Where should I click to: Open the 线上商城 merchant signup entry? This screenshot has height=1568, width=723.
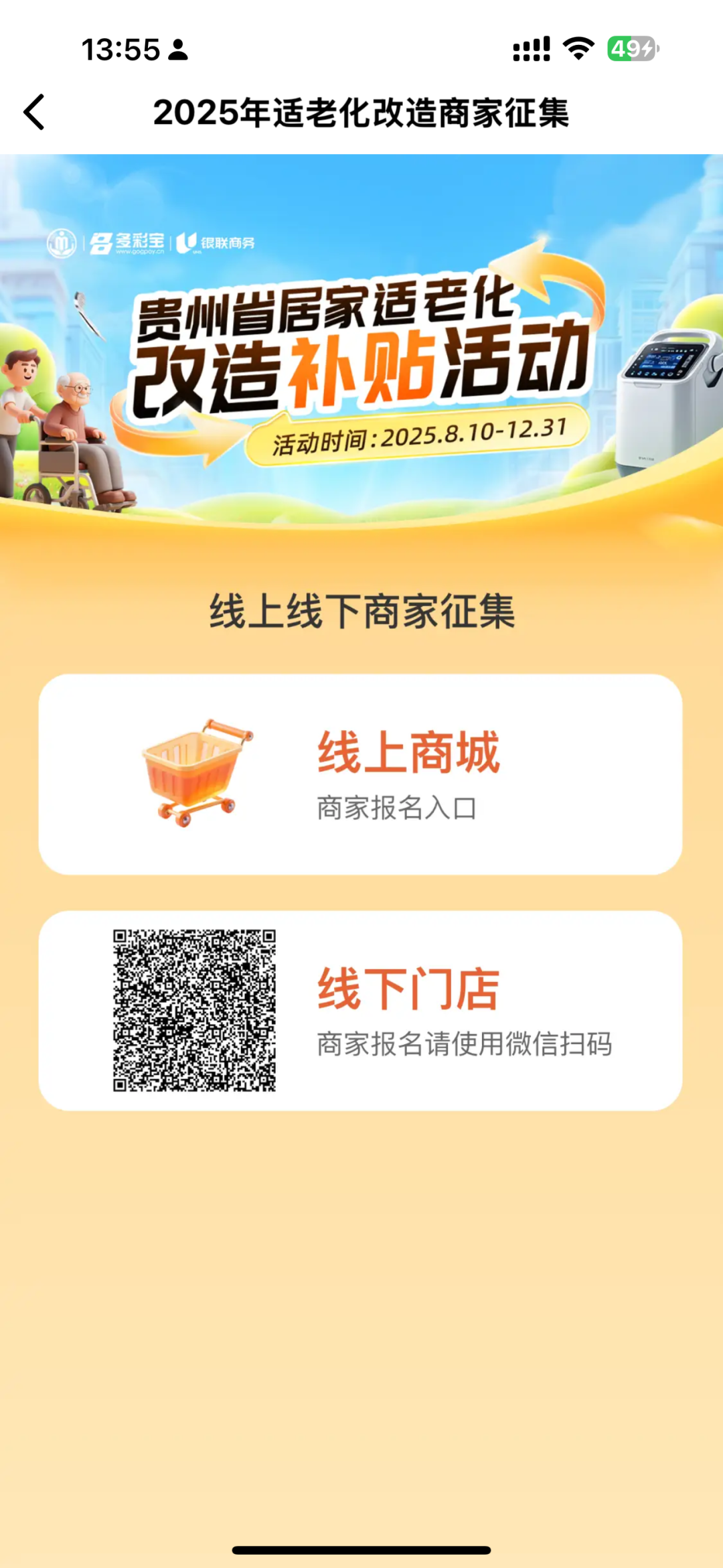(361, 774)
